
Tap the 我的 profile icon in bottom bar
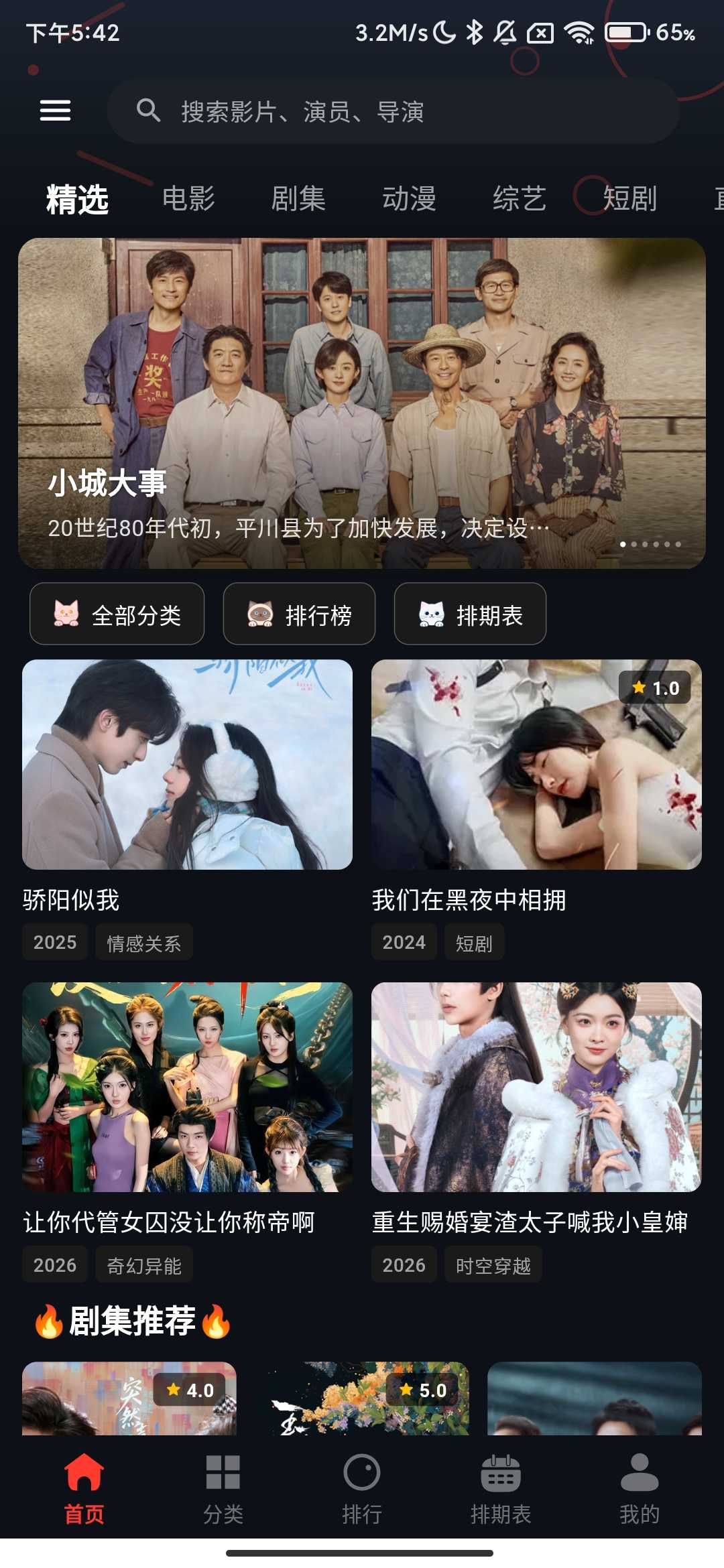641,1481
